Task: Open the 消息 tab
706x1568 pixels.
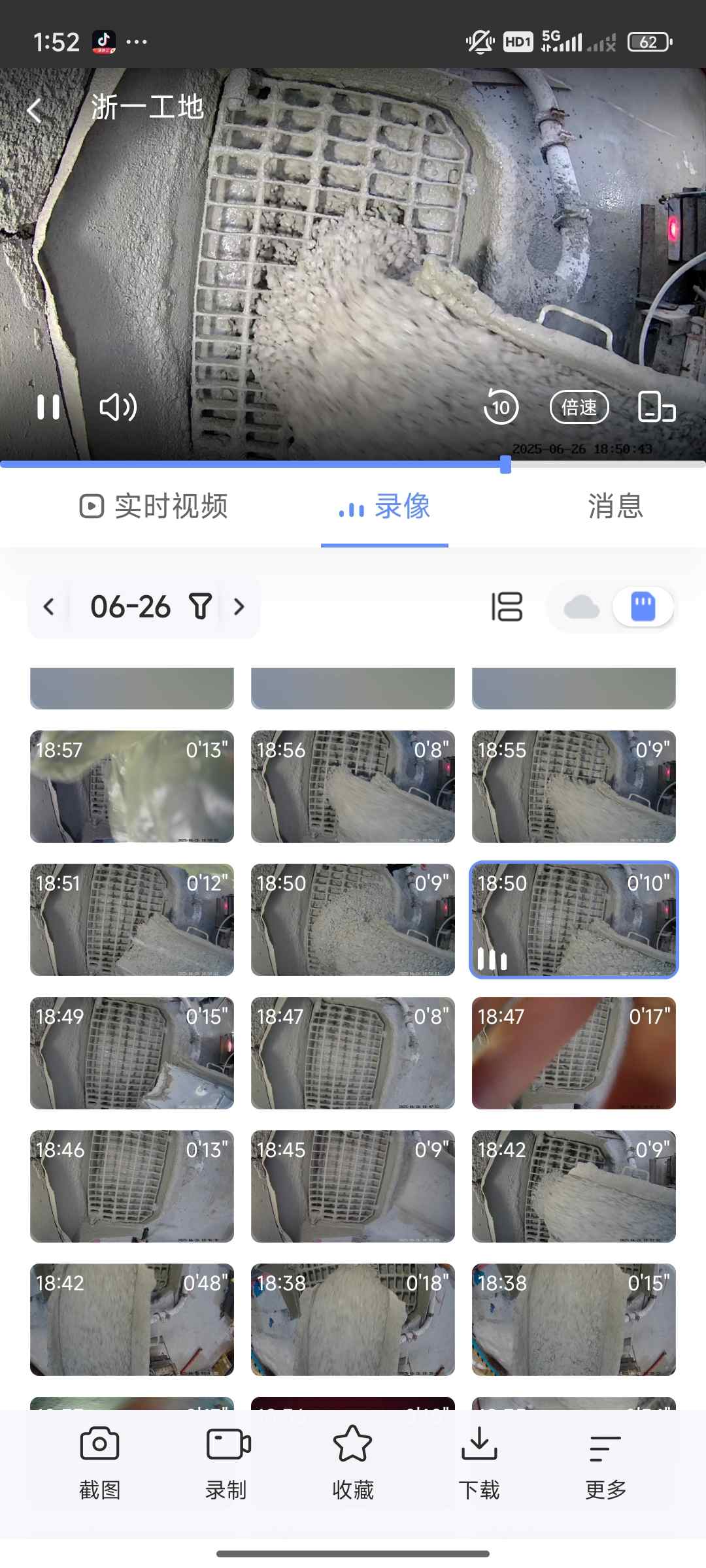Action: pos(615,506)
